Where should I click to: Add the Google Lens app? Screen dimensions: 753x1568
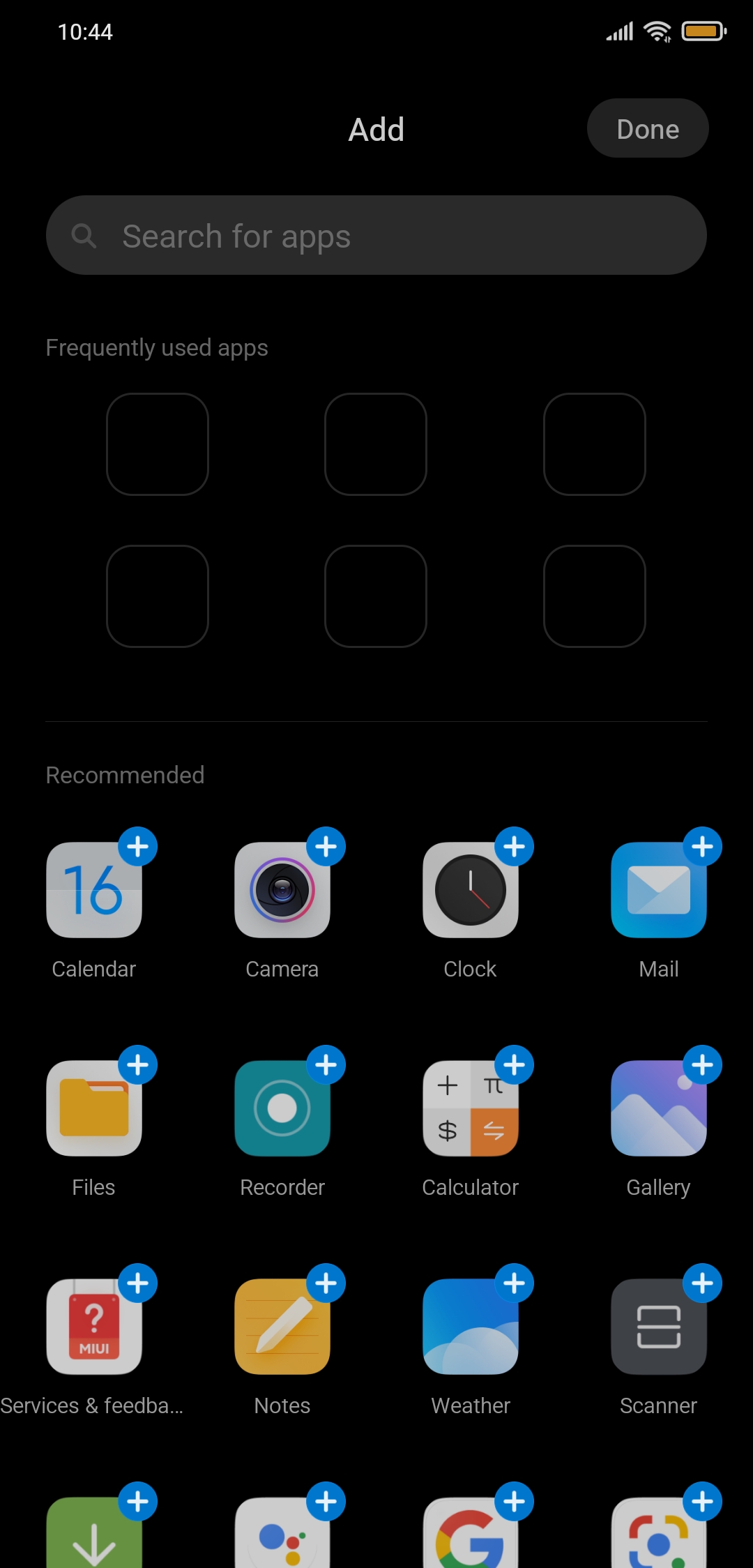click(x=702, y=1502)
